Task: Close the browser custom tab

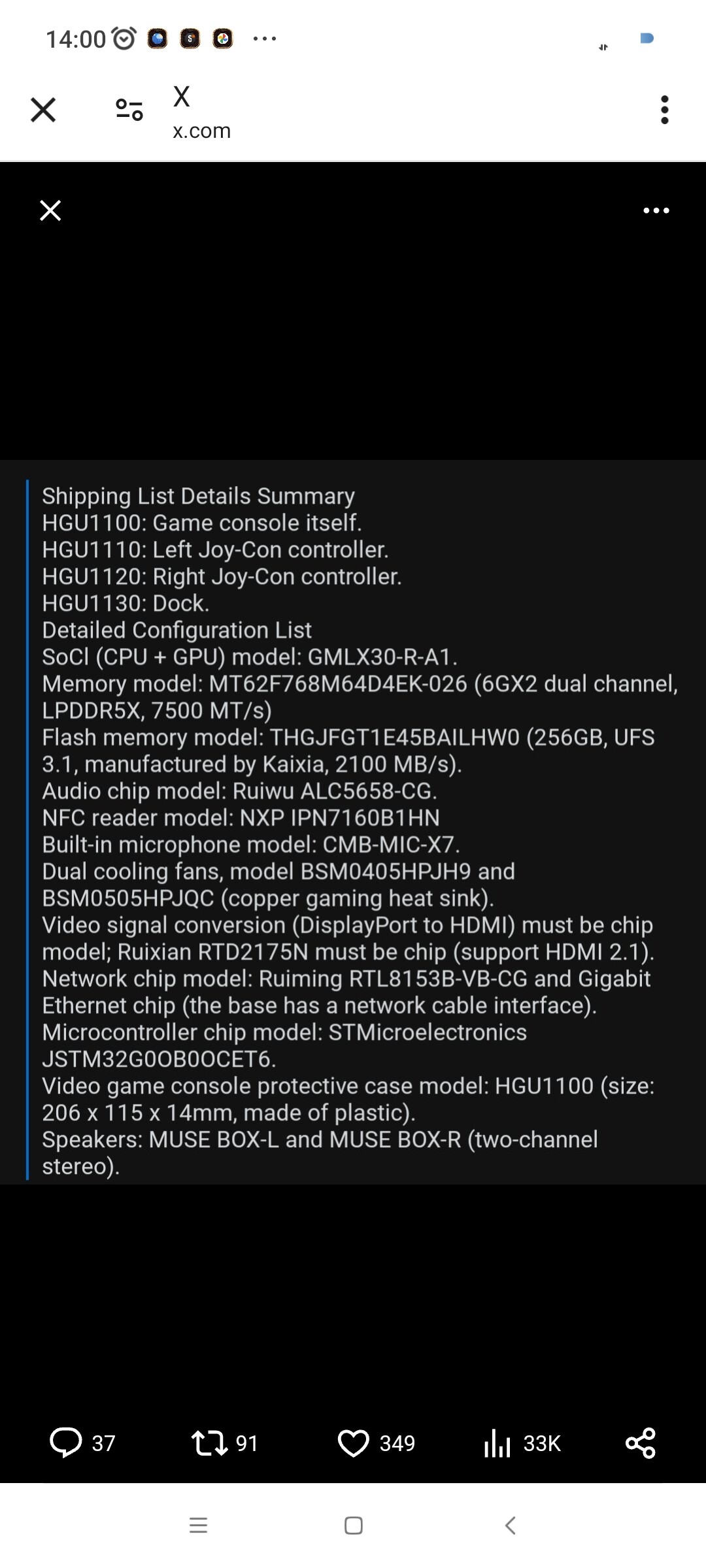Action: 43,110
